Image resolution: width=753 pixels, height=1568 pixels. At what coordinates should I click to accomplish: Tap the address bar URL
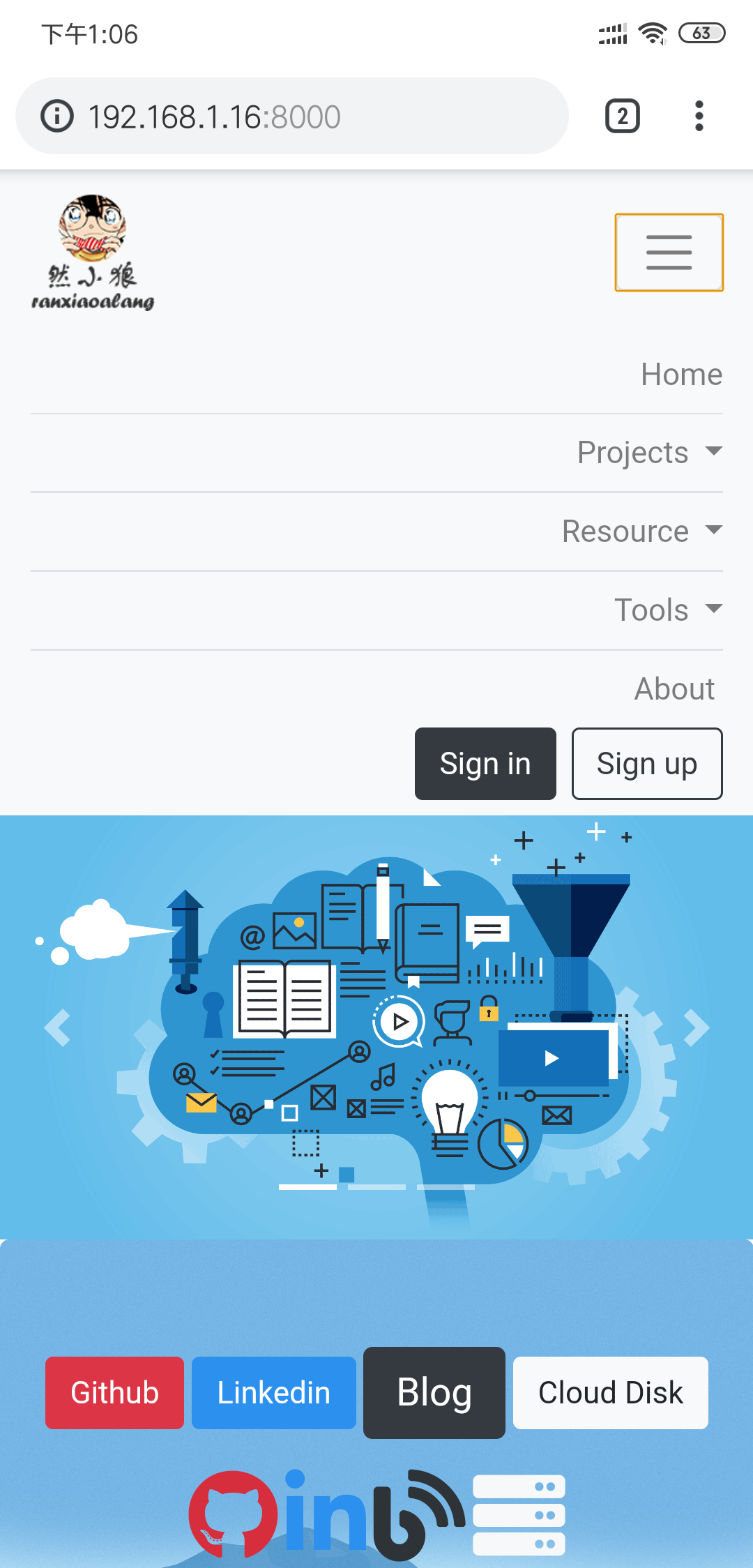pos(214,116)
